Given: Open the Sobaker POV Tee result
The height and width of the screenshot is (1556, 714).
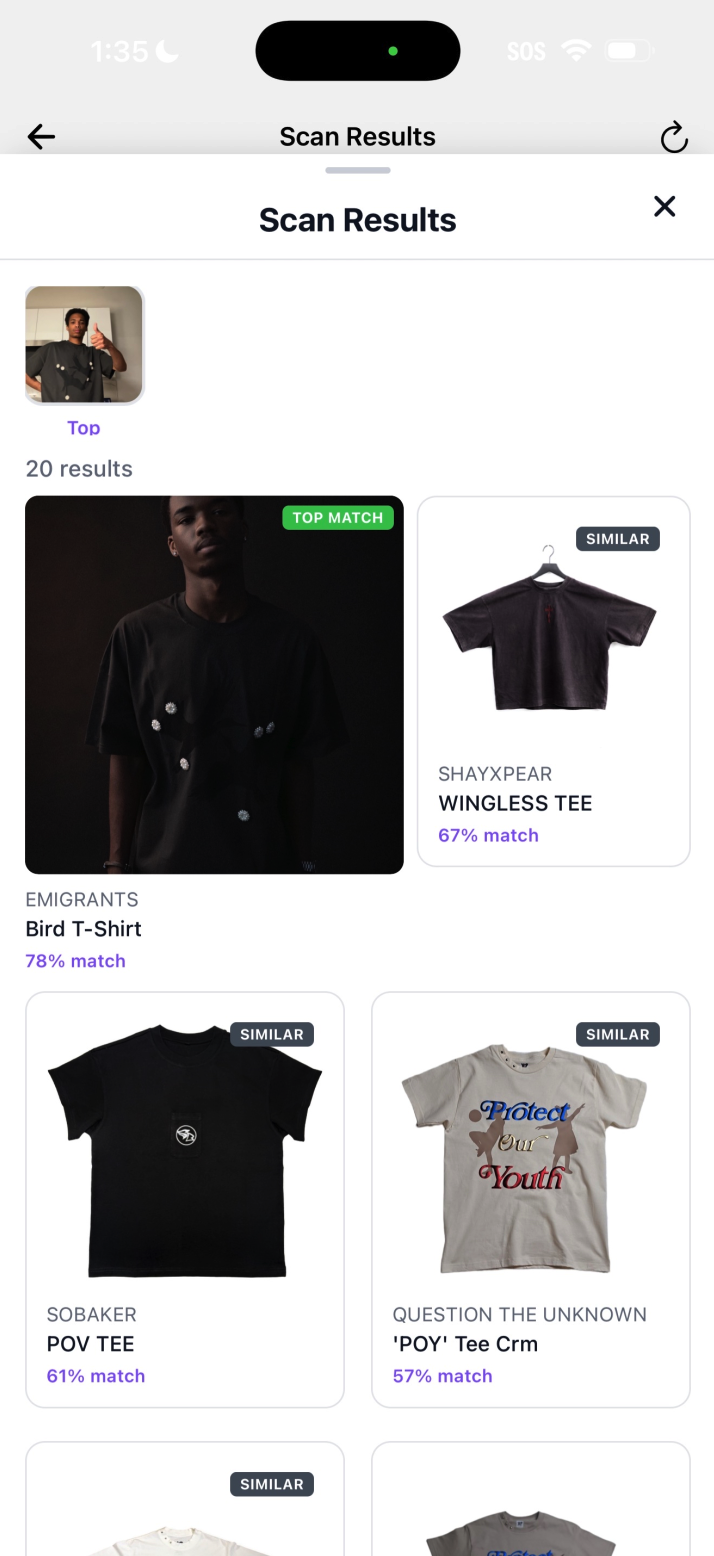Looking at the screenshot, I should coord(185,1198).
